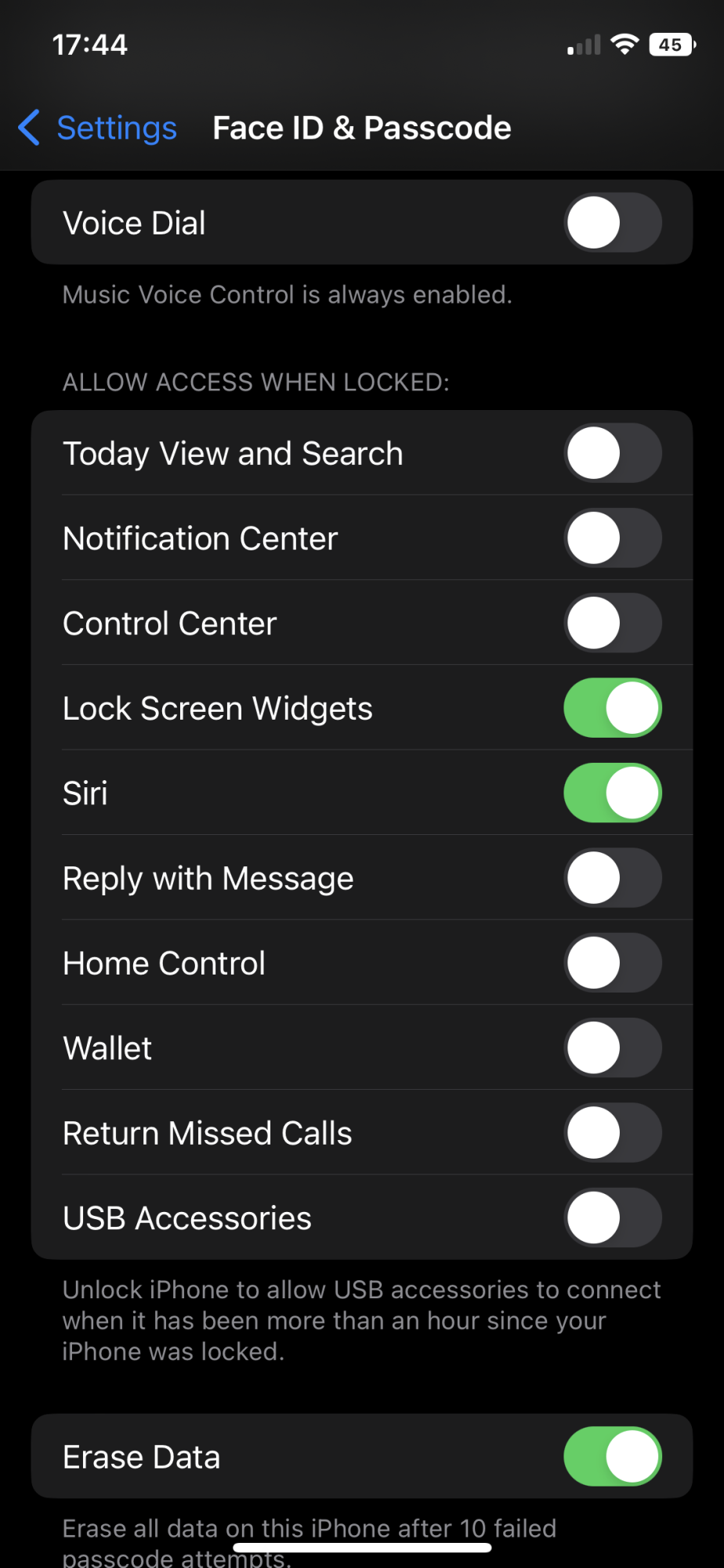The width and height of the screenshot is (724, 1568).
Task: Toggle on Control Center access
Action: 612,623
